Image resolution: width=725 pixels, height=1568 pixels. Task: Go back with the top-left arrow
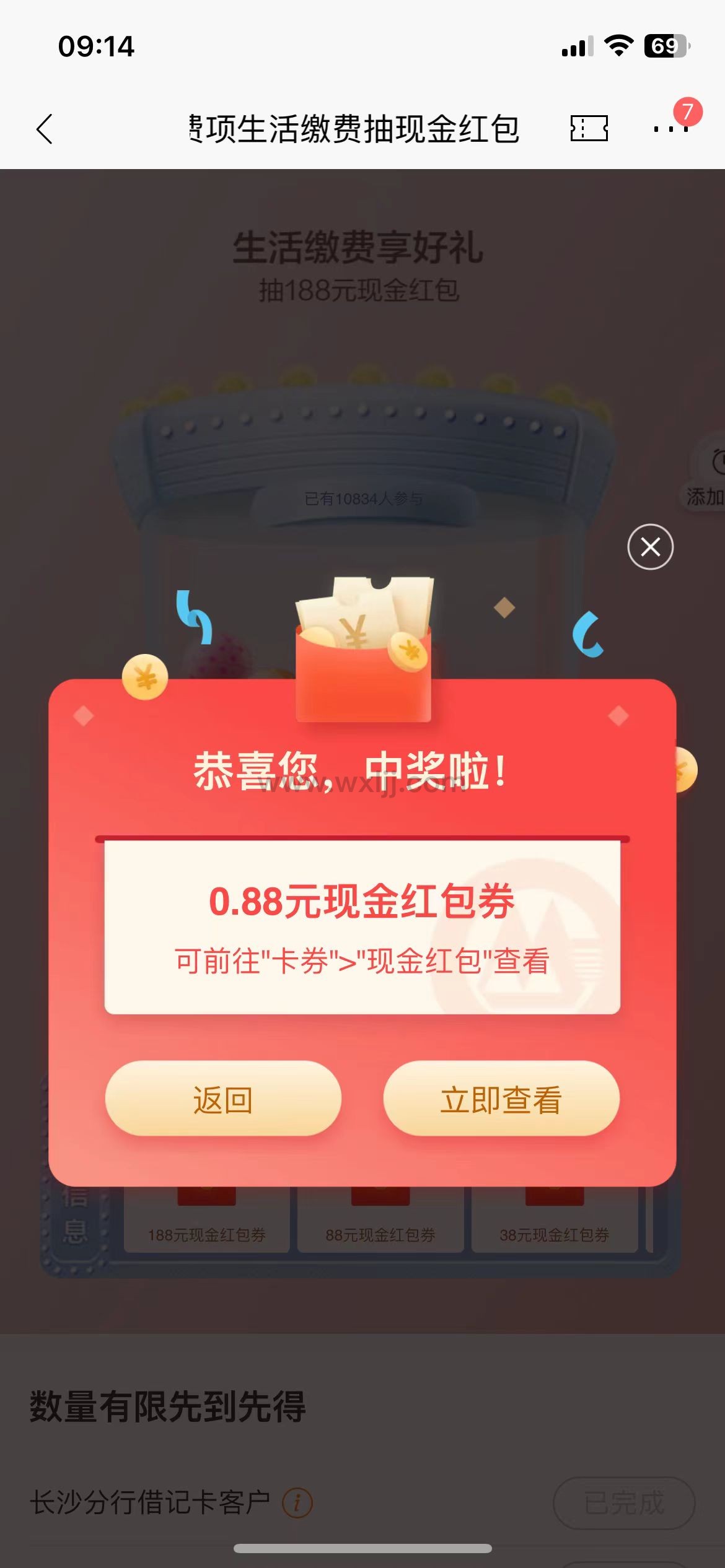[x=45, y=129]
